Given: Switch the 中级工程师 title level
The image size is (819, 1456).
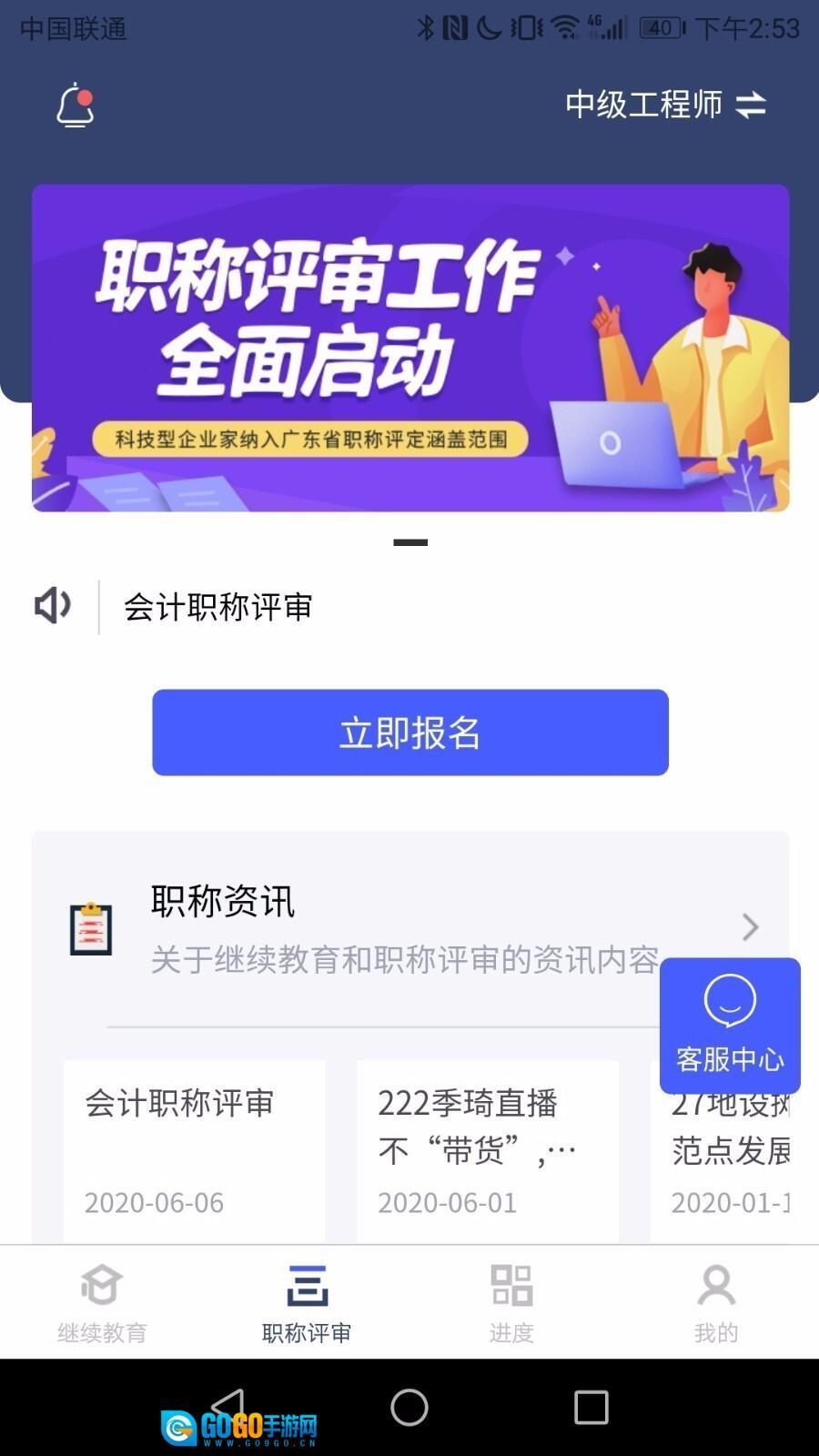Looking at the screenshot, I should click(665, 105).
